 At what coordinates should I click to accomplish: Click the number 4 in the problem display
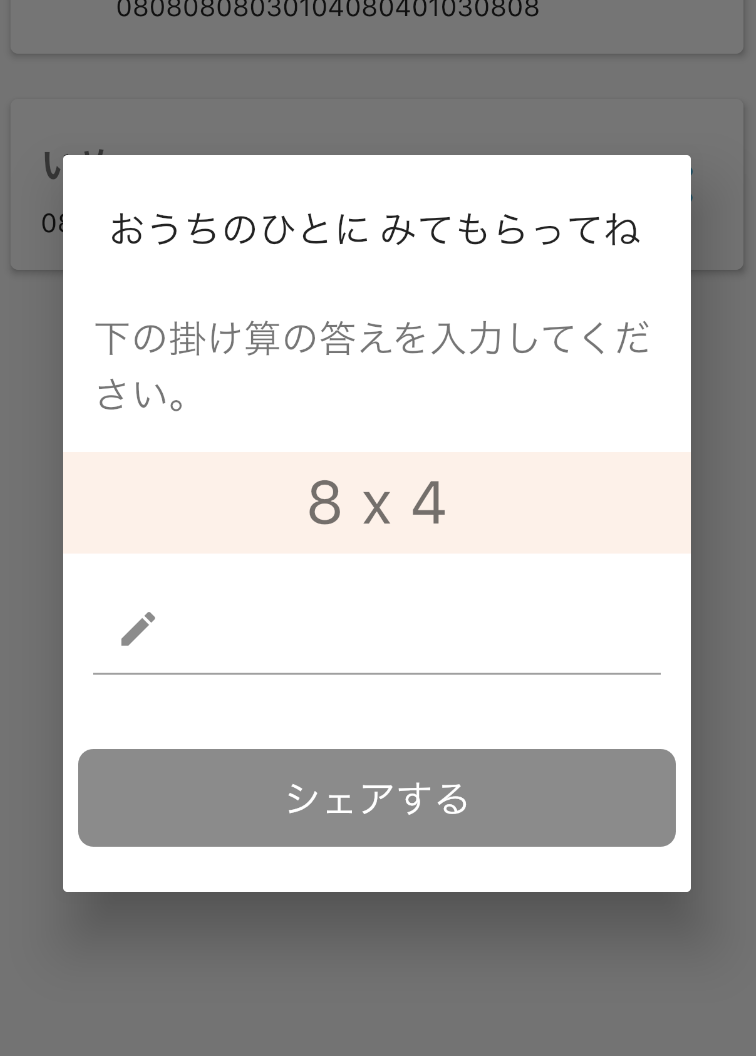430,502
